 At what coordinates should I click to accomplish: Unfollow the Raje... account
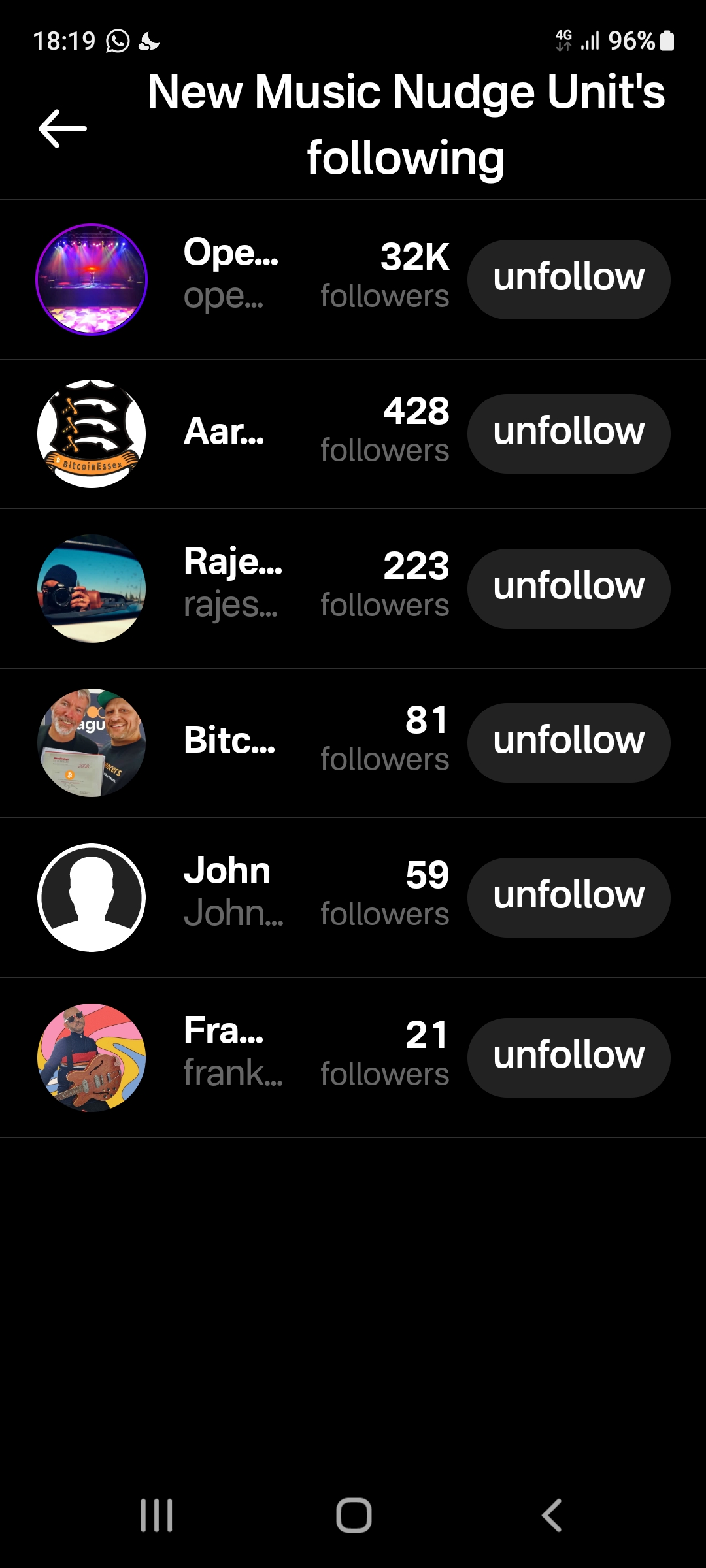click(569, 588)
